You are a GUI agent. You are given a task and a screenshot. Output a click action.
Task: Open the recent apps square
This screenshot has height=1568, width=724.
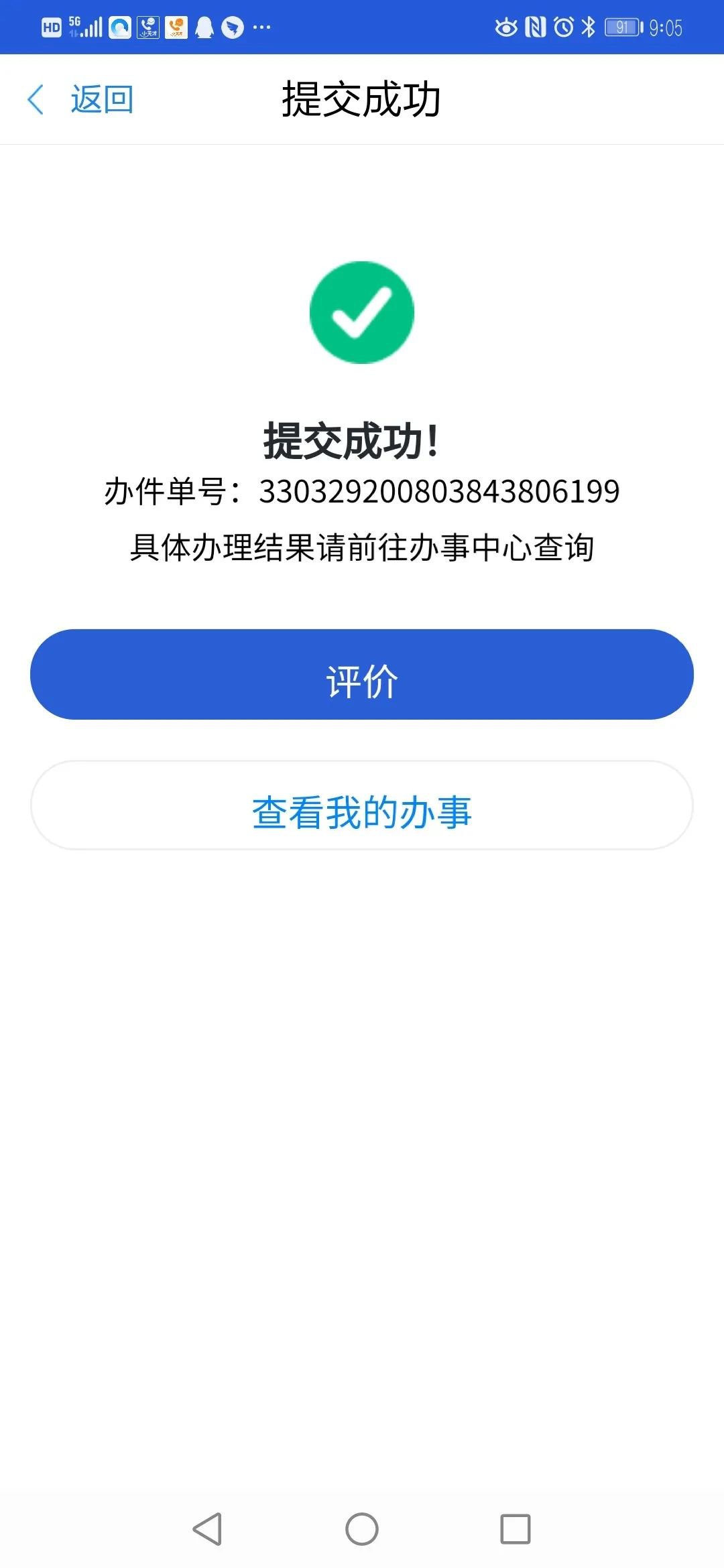(516, 1529)
